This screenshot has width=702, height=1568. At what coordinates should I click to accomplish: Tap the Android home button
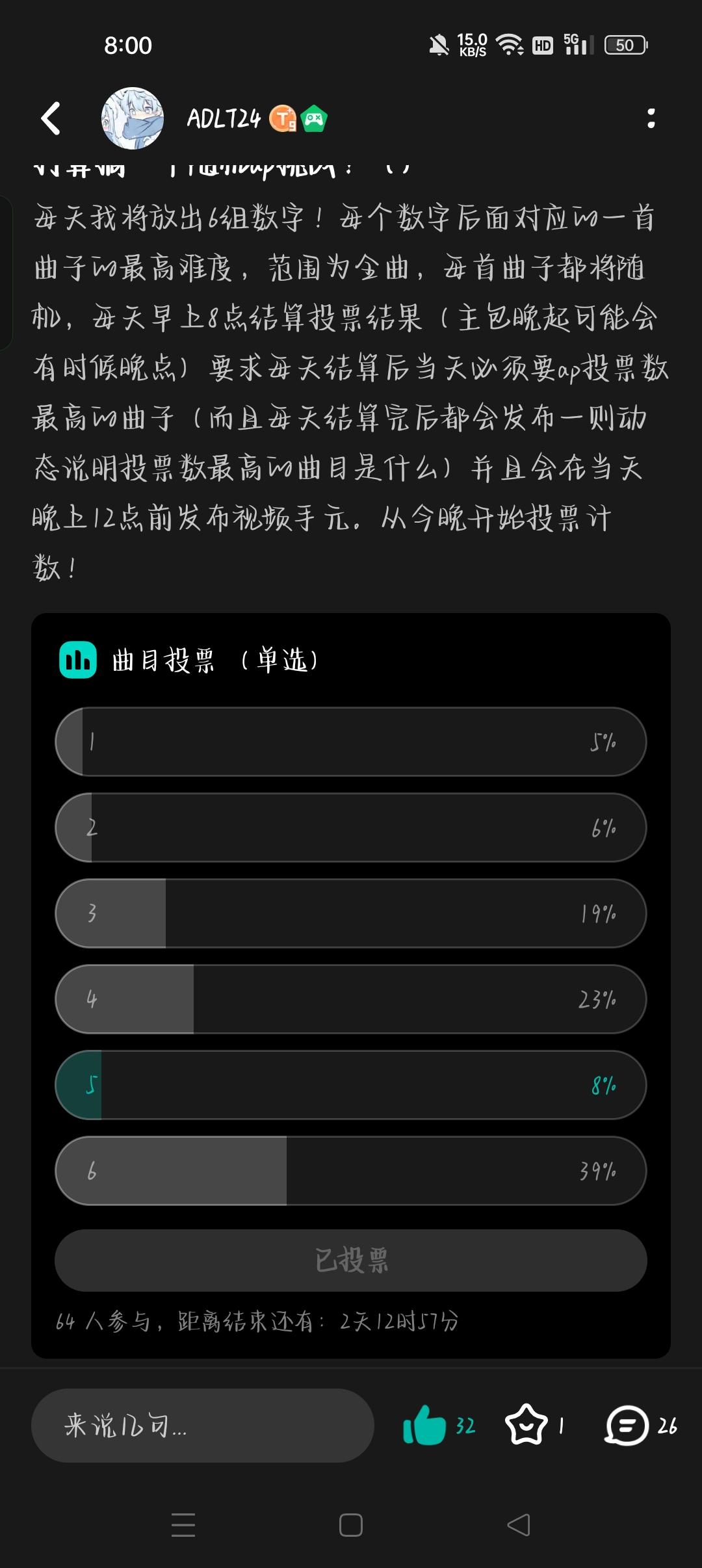(x=351, y=1524)
